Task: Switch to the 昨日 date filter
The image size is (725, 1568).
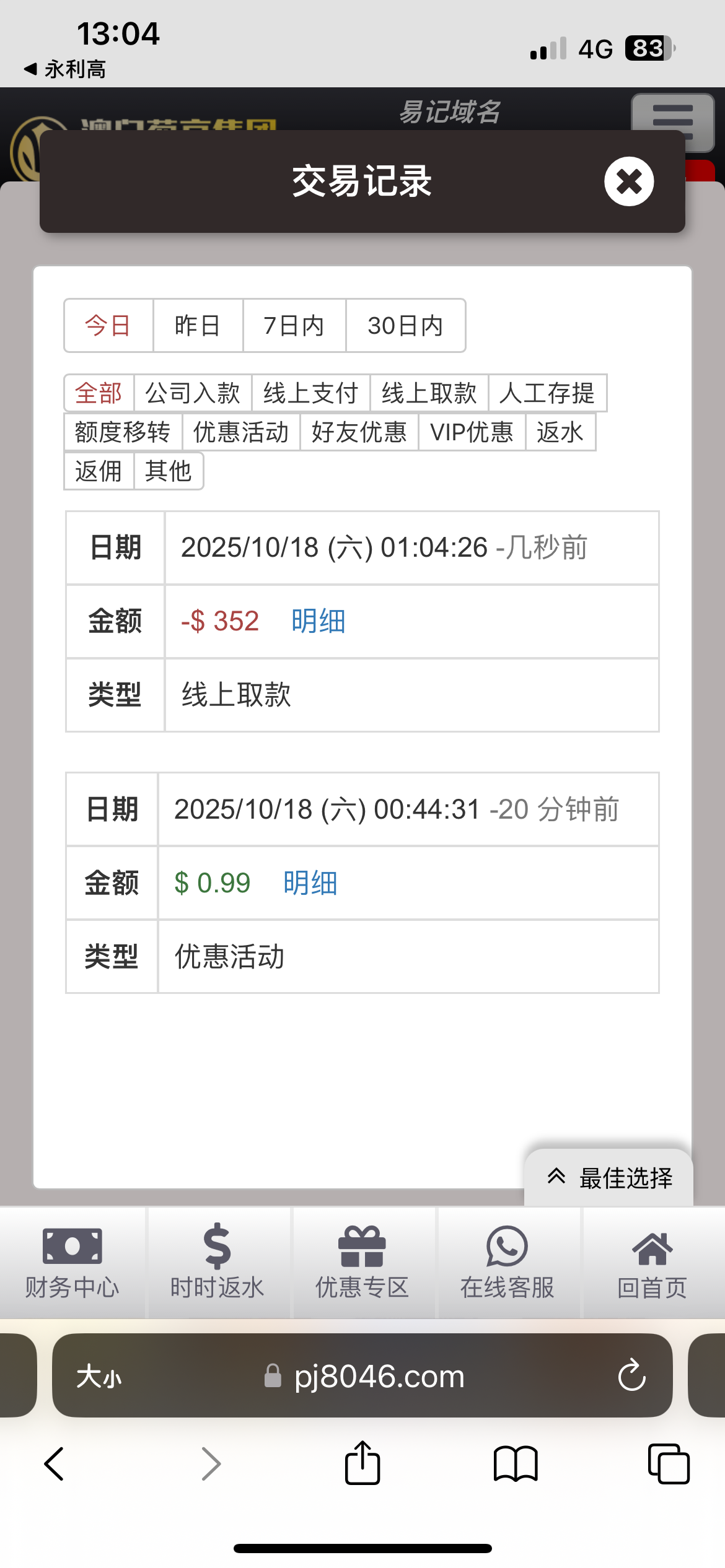Action: click(198, 326)
